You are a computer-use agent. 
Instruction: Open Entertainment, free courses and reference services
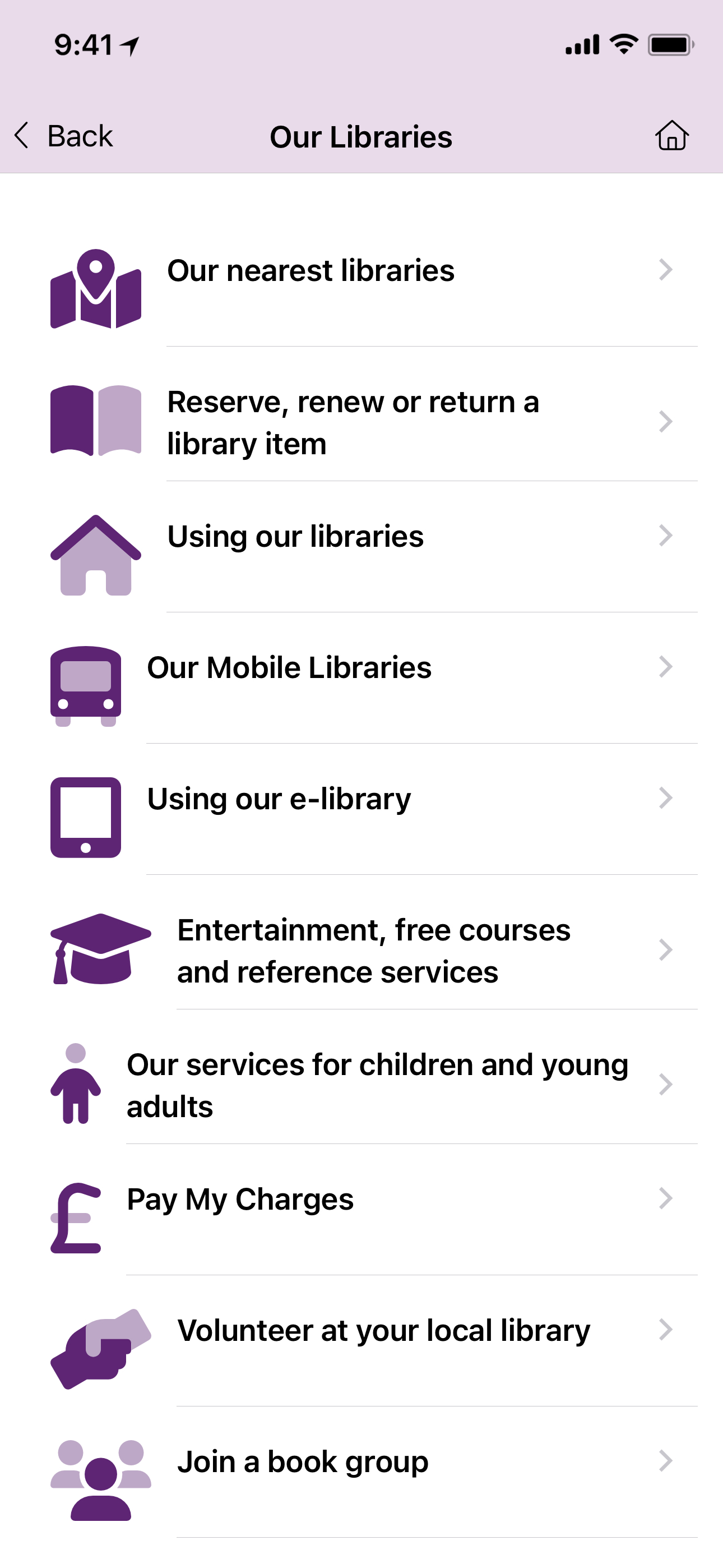click(x=373, y=949)
